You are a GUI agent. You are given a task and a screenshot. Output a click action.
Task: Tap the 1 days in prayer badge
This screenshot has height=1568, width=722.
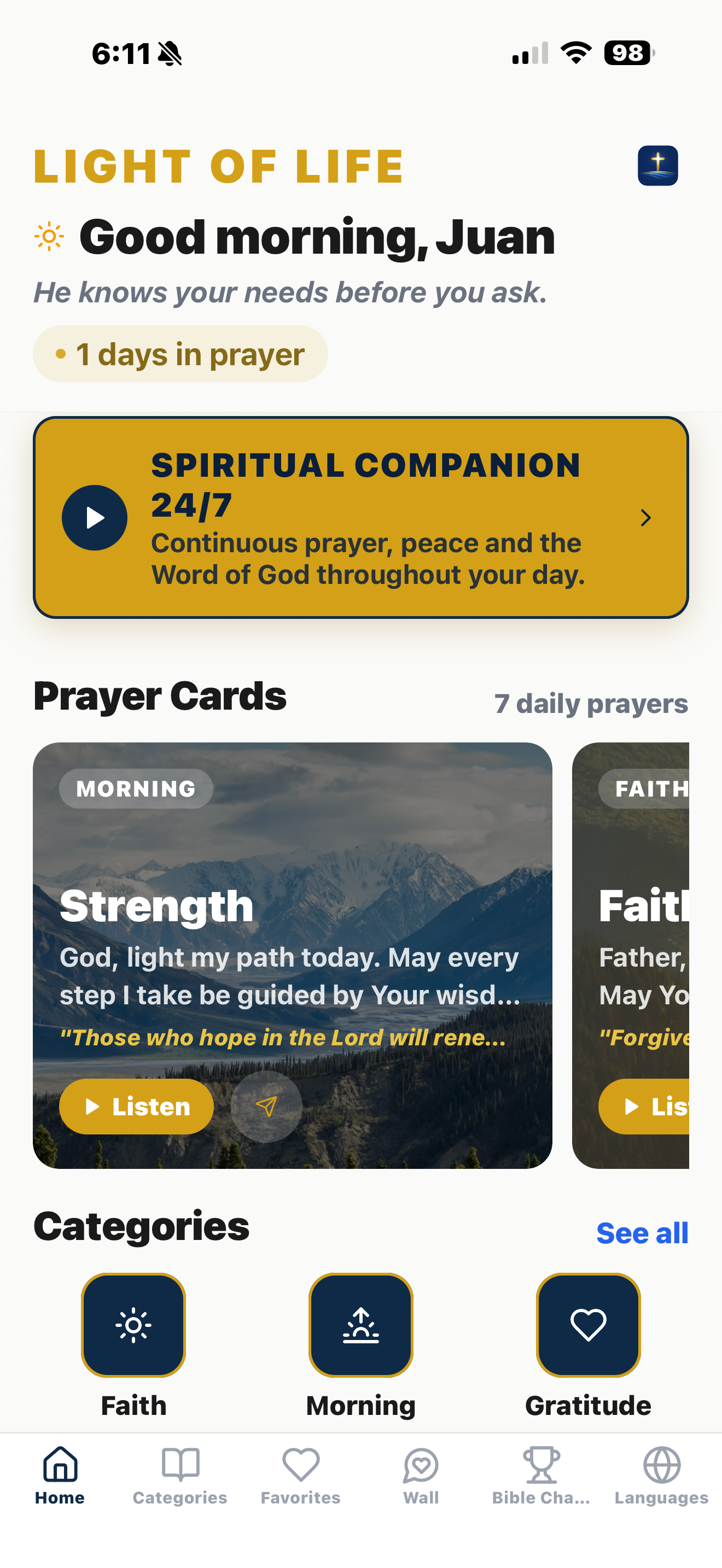180,354
